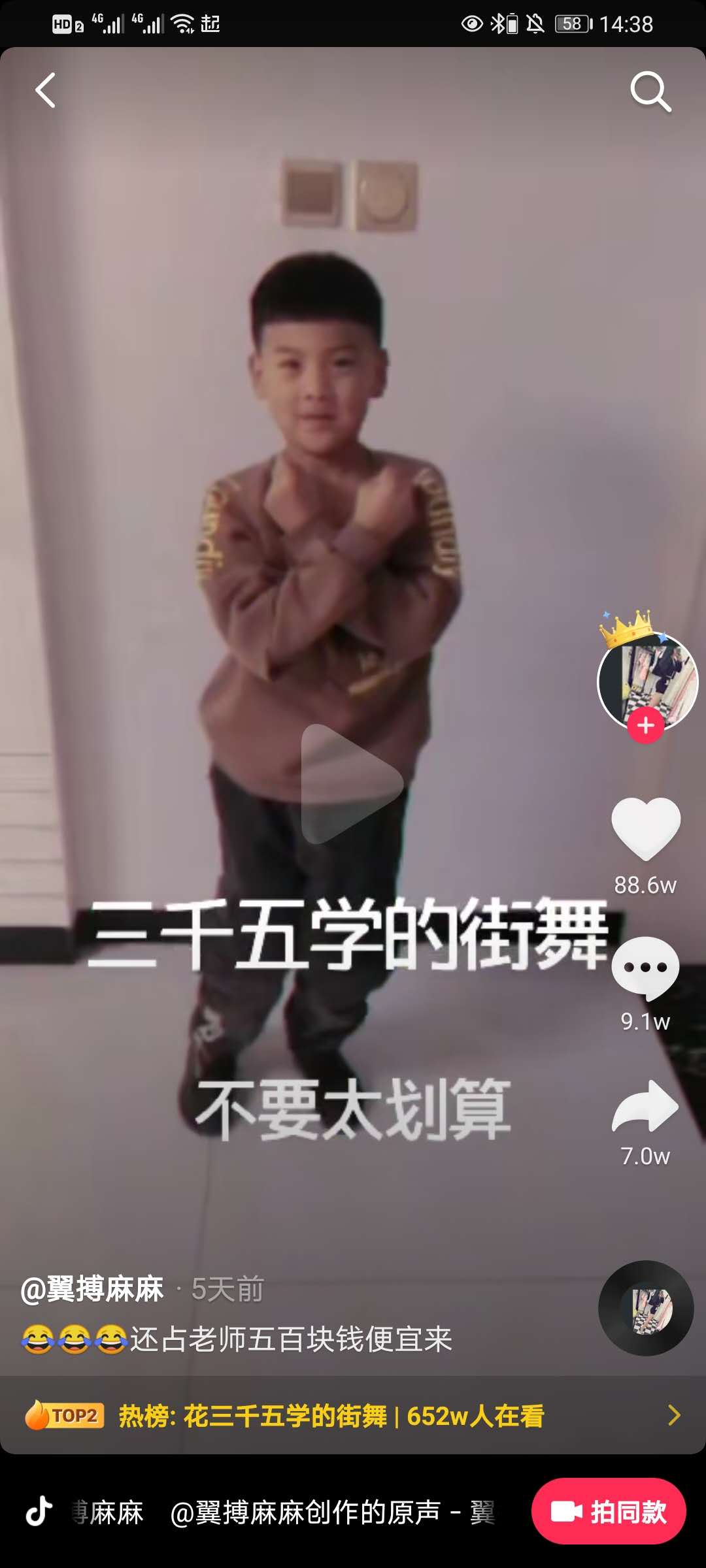Open search with the magnifier icon
The image size is (706, 1568).
(x=650, y=91)
